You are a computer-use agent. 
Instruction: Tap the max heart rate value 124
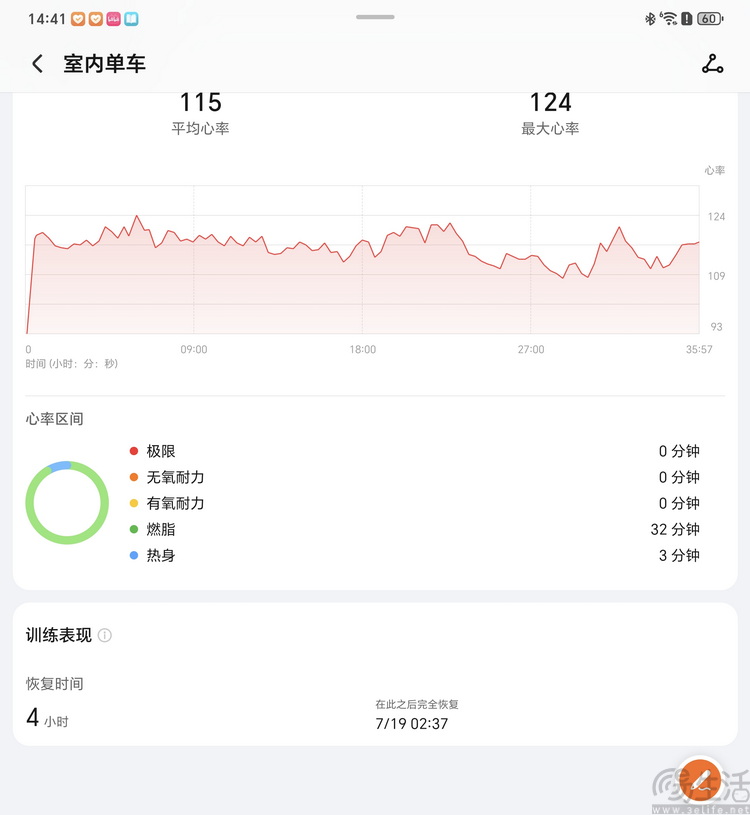coord(551,102)
